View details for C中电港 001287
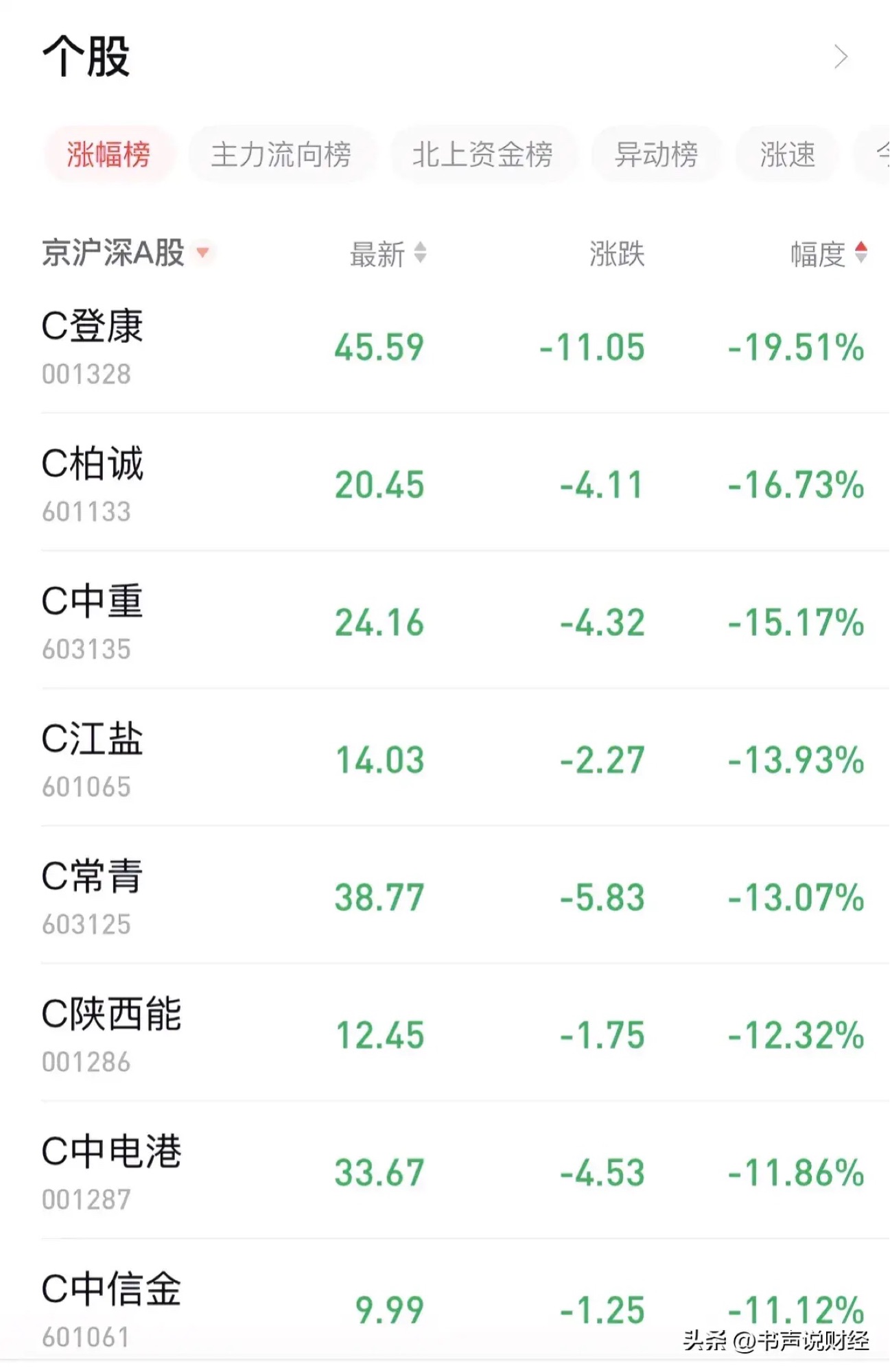The image size is (890, 1372). pyautogui.click(x=111, y=1172)
